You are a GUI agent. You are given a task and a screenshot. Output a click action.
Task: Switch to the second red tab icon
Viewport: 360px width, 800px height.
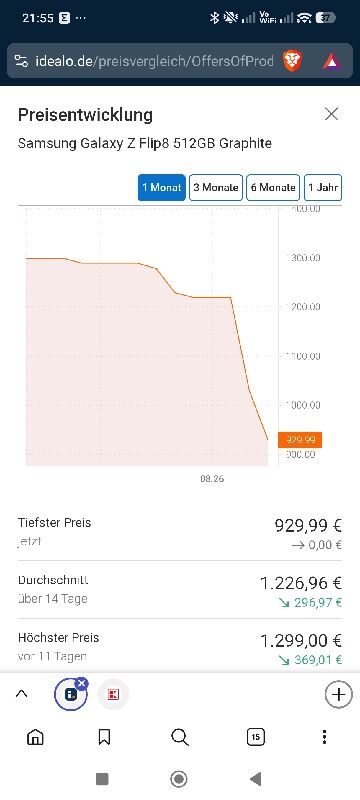click(113, 694)
